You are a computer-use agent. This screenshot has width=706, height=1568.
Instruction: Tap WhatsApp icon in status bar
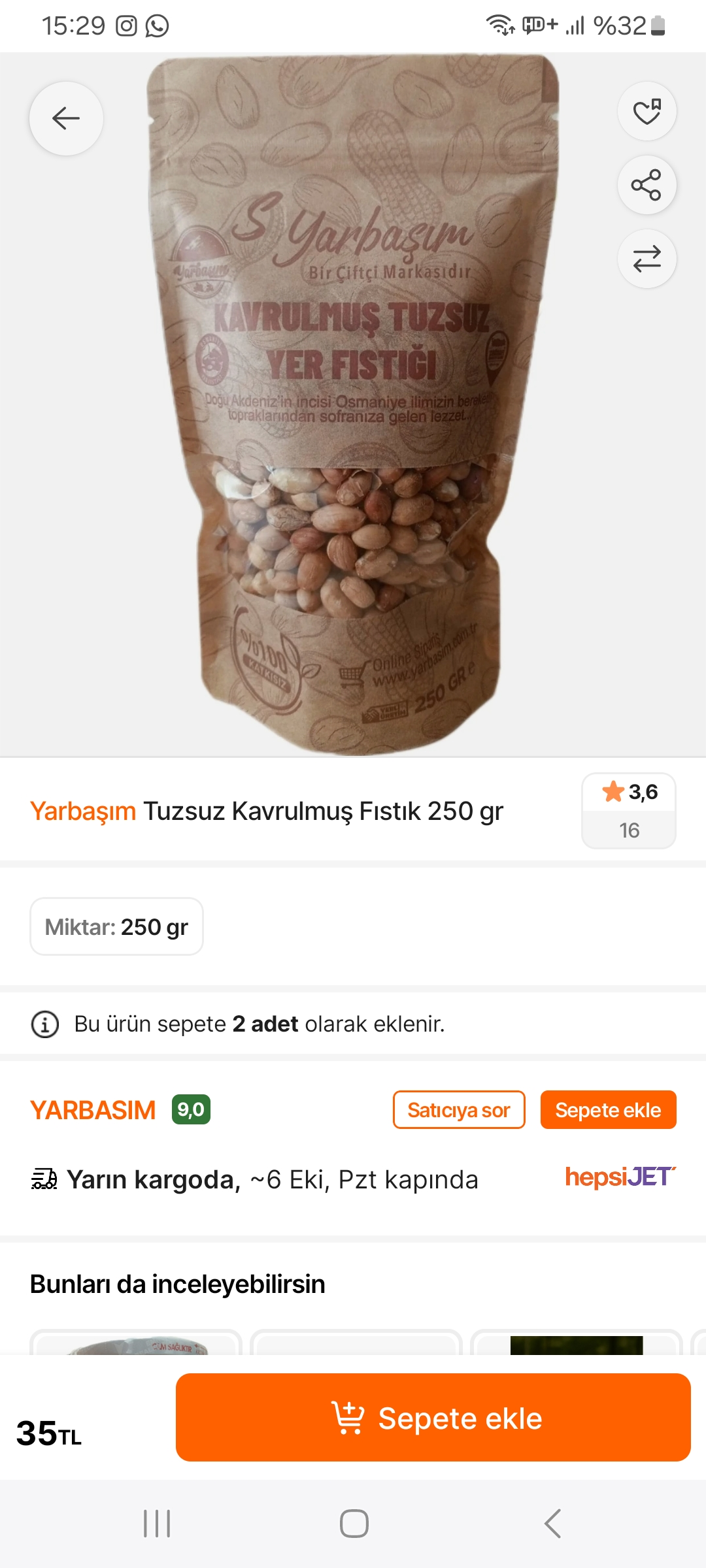[x=157, y=26]
